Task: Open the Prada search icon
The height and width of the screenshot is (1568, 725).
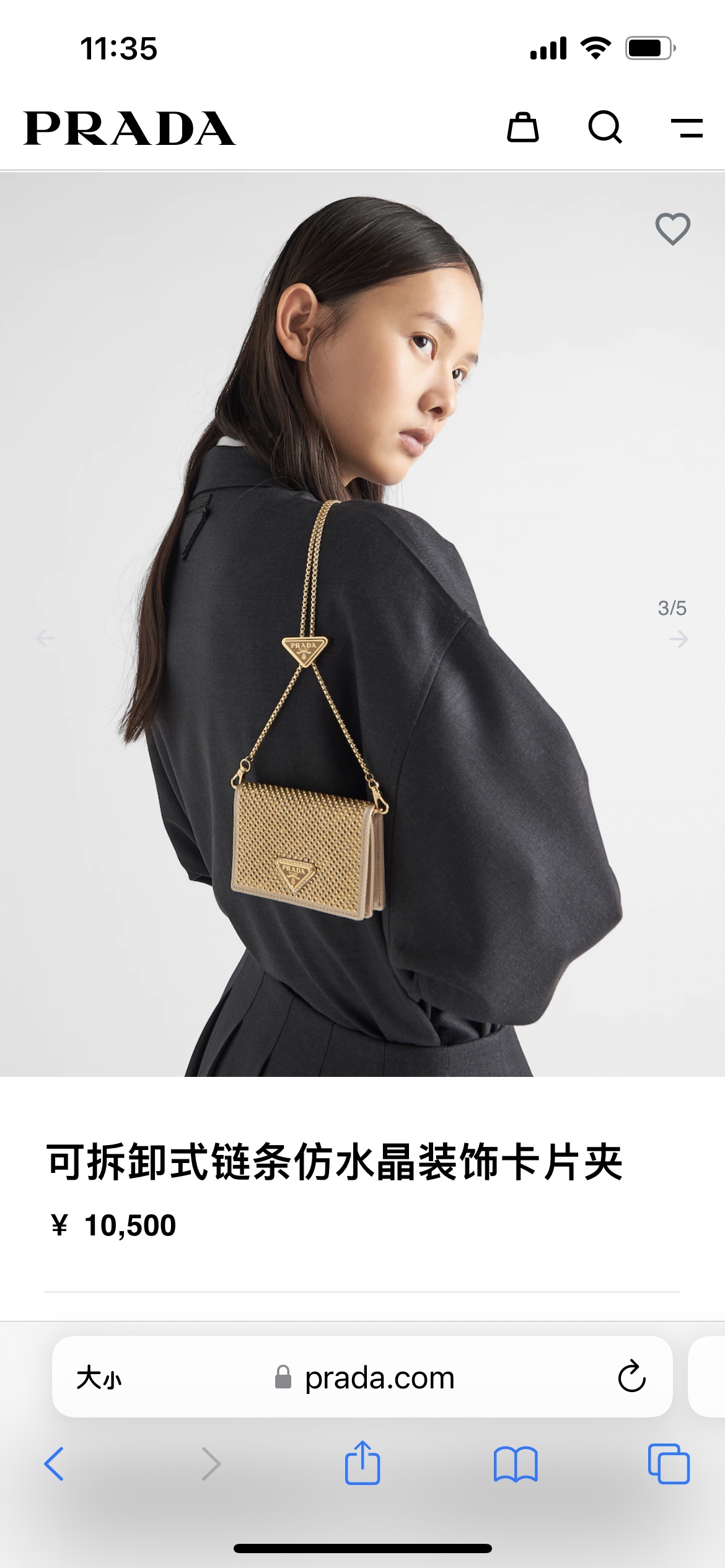Action: tap(605, 128)
